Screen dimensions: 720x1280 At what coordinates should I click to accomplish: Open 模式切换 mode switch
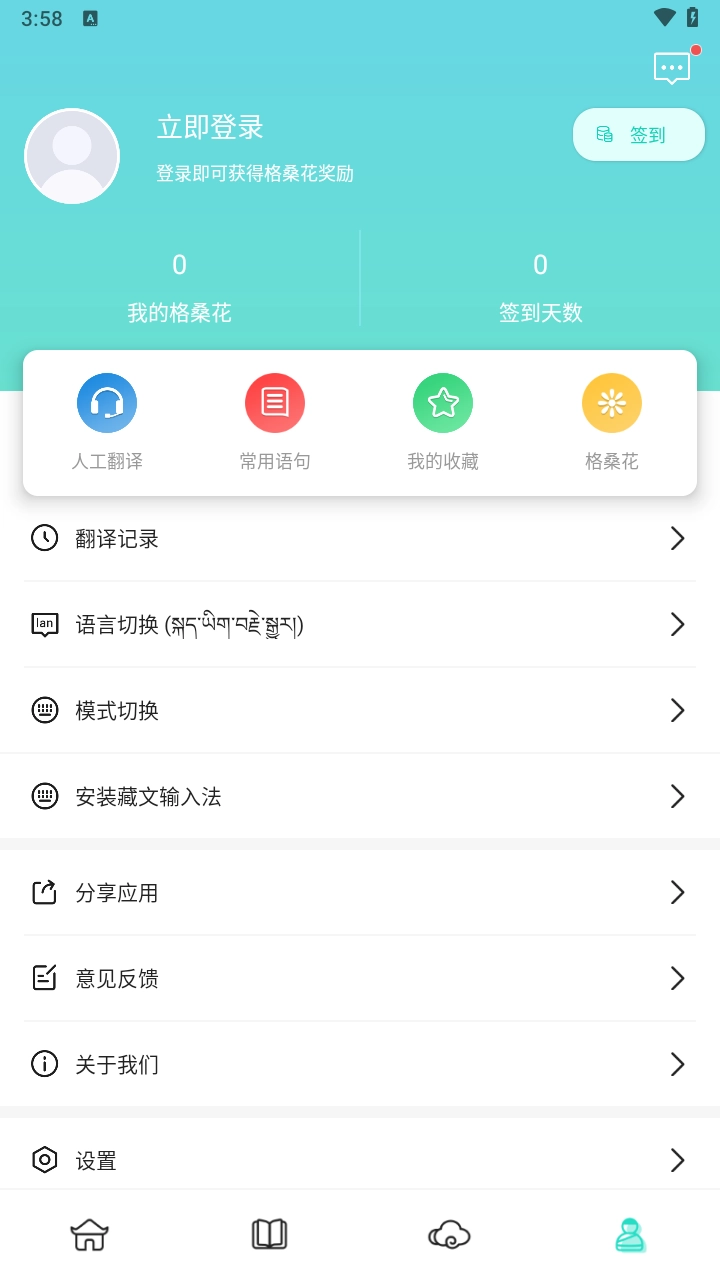pyautogui.click(x=360, y=711)
